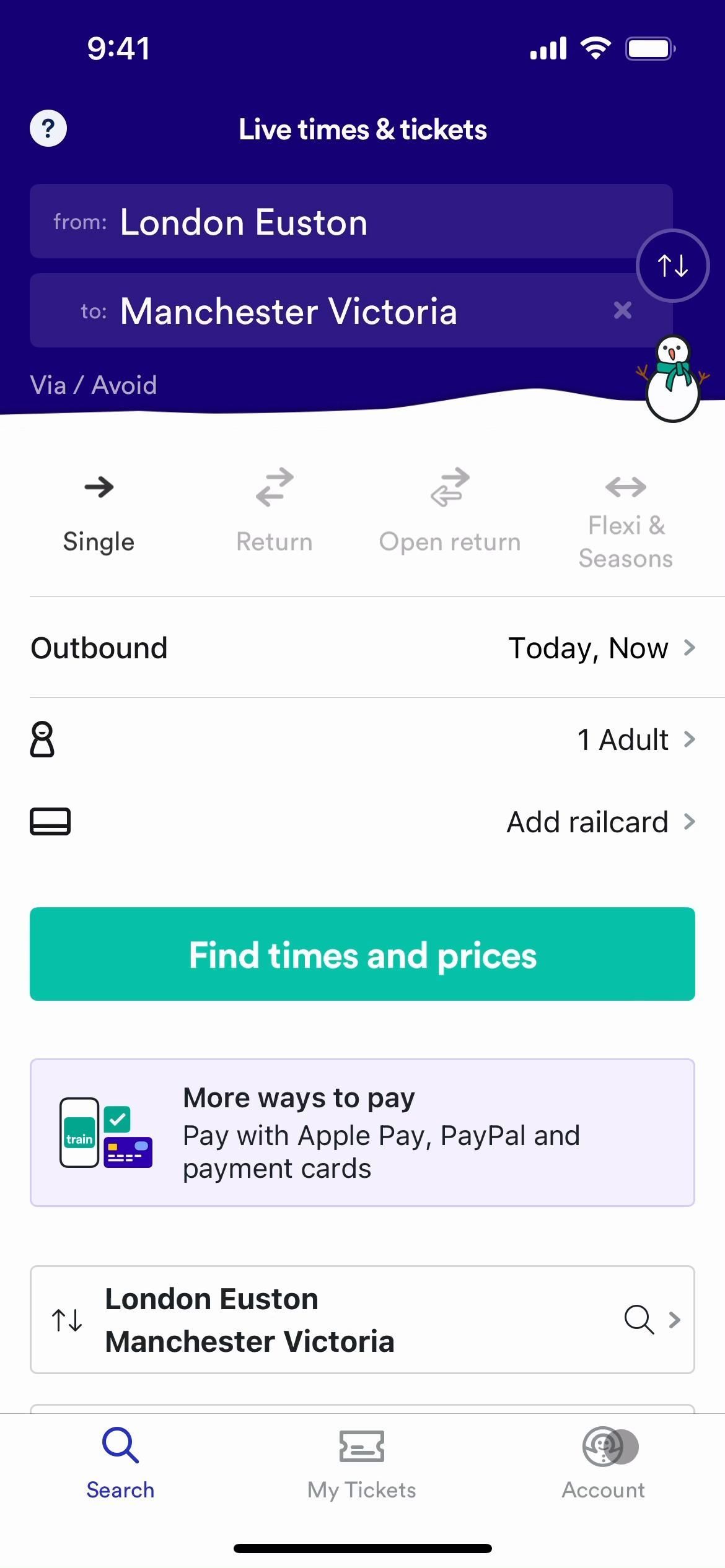Tap Find times and prices
This screenshot has width=725, height=1568.
pos(362,954)
